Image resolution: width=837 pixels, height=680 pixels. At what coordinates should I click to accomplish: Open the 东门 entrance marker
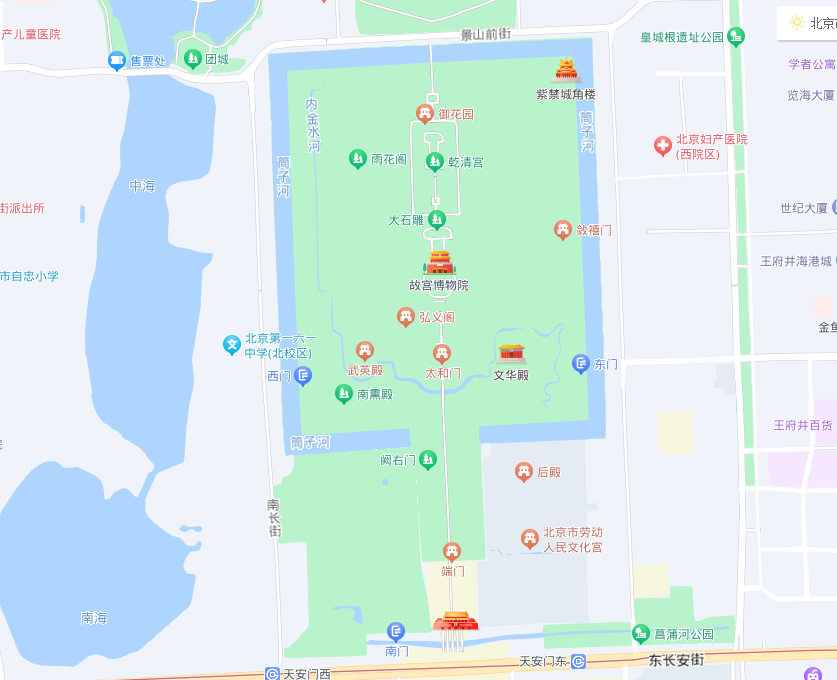581,364
